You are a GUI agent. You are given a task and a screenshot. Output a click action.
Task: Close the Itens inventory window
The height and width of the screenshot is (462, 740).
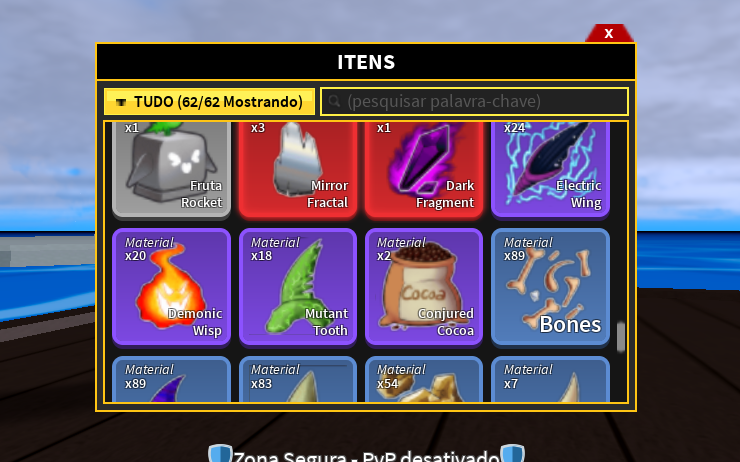tap(608, 33)
